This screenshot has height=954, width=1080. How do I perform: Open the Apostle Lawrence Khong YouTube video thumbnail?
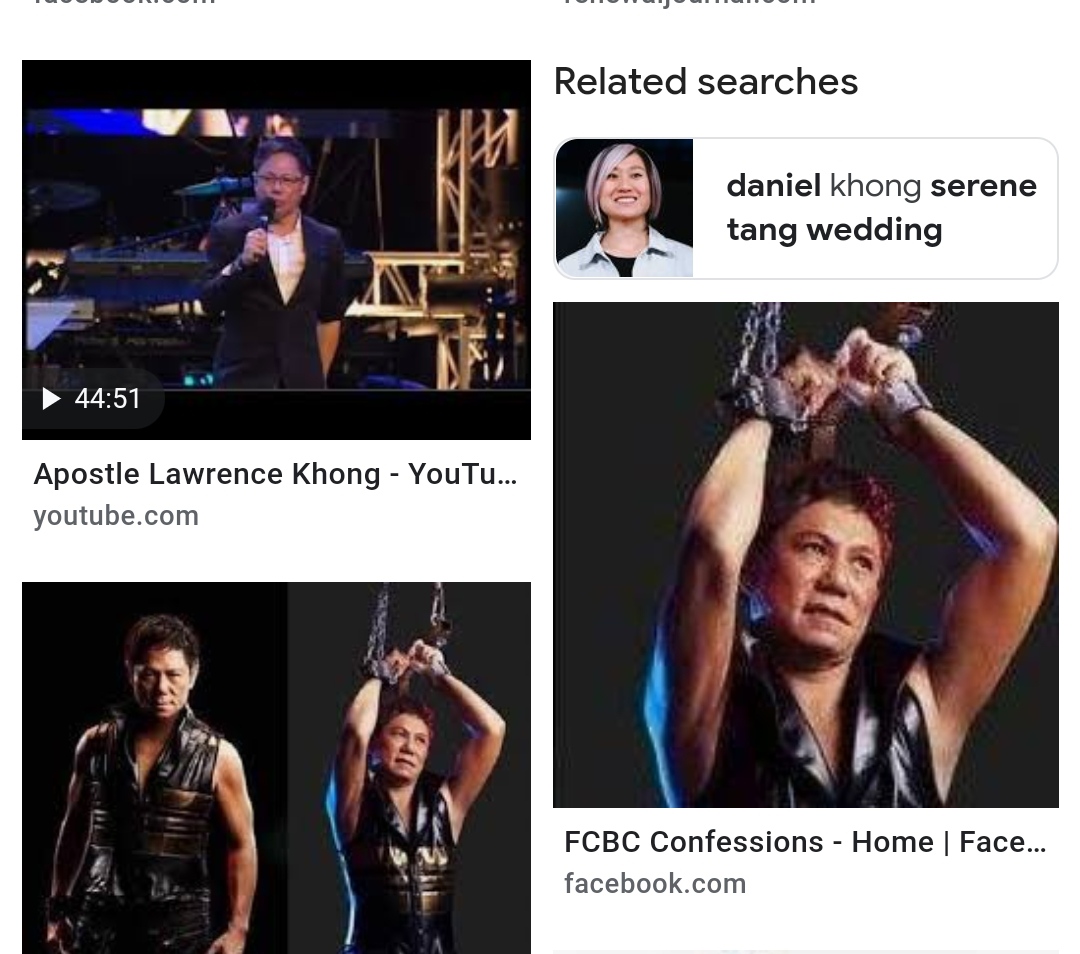click(276, 250)
